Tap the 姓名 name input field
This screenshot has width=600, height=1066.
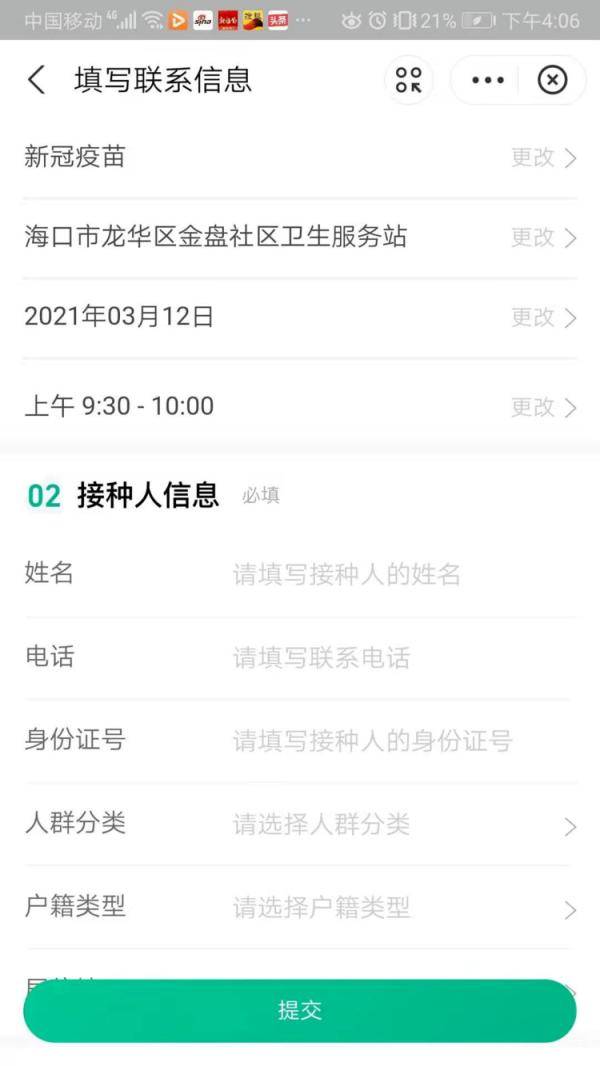[x=404, y=574]
